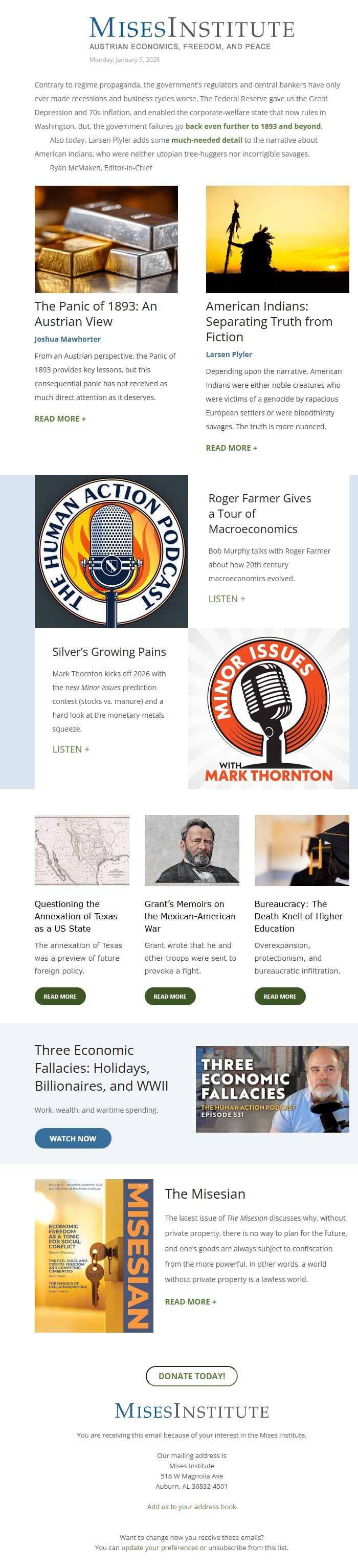Listen to Silver's Growing Pains episode
This screenshot has height=1568, width=358.
click(71, 749)
